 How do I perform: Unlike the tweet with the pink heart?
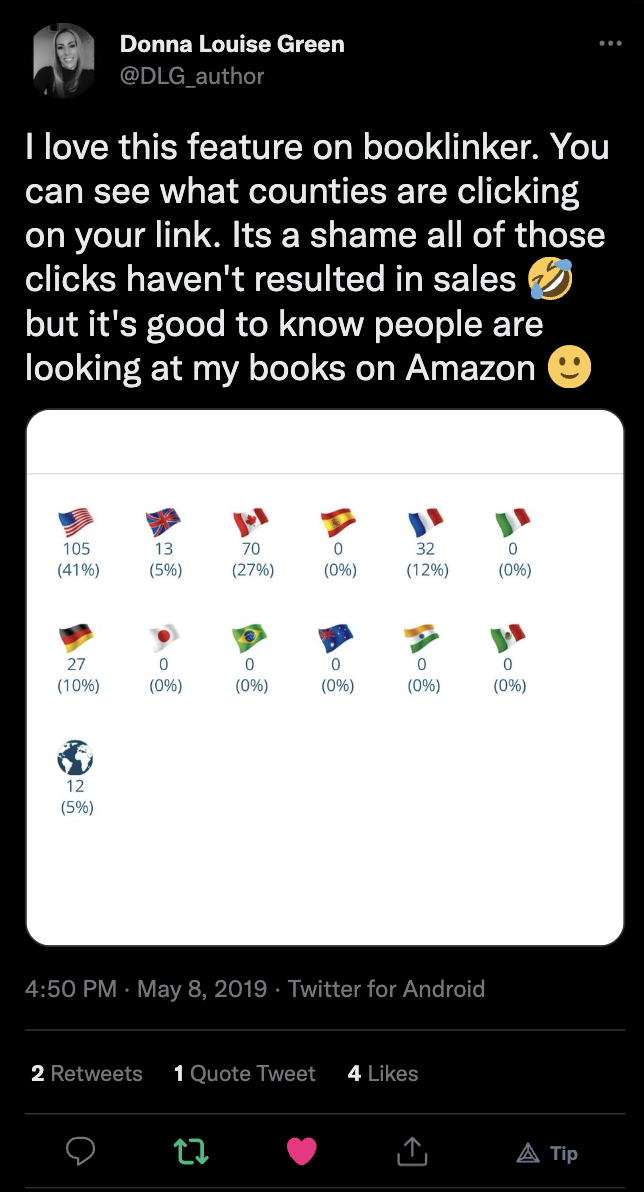tap(301, 1152)
